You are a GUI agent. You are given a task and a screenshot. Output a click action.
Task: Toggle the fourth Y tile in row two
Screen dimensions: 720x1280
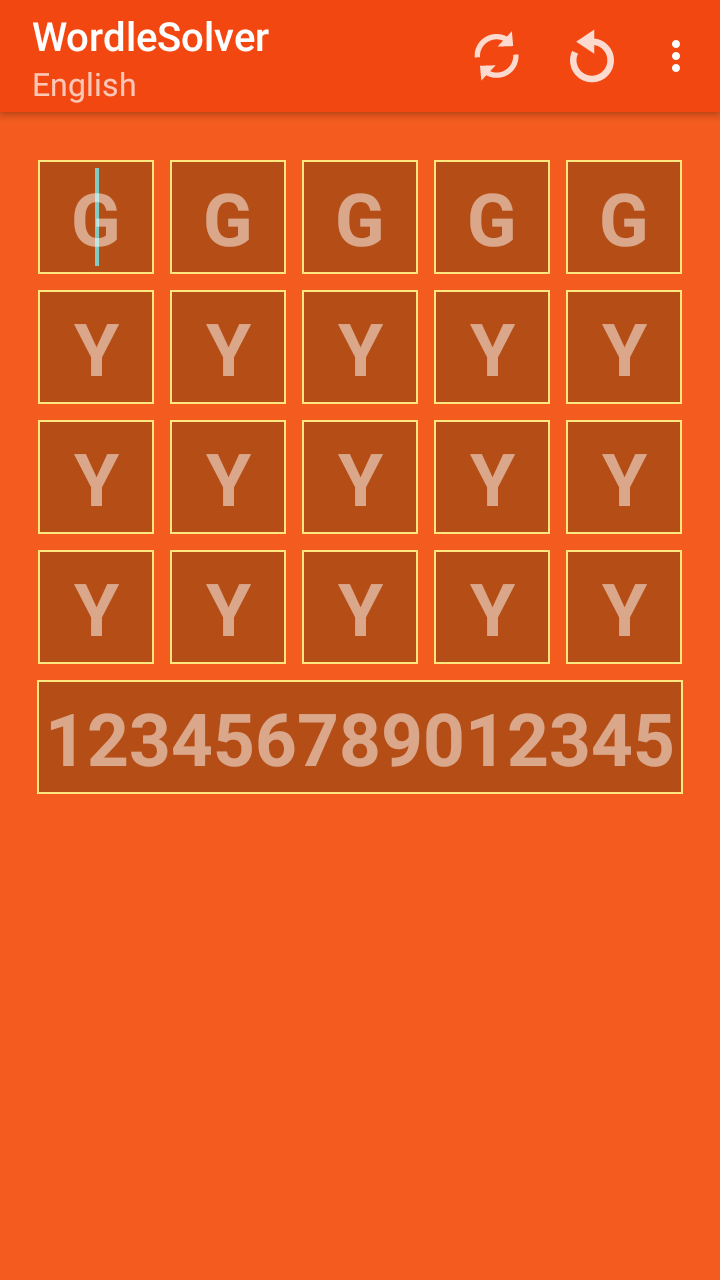click(x=491, y=346)
